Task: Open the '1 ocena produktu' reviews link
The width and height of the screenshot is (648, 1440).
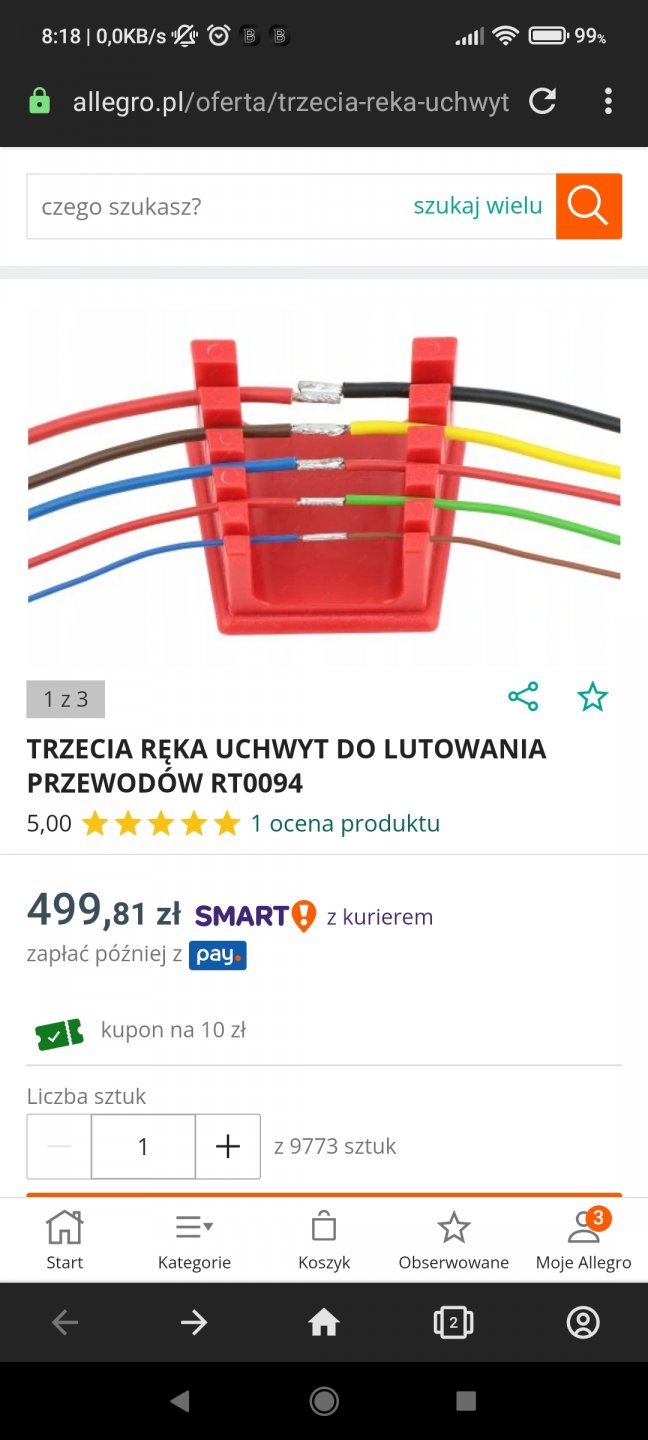Action: click(x=345, y=824)
